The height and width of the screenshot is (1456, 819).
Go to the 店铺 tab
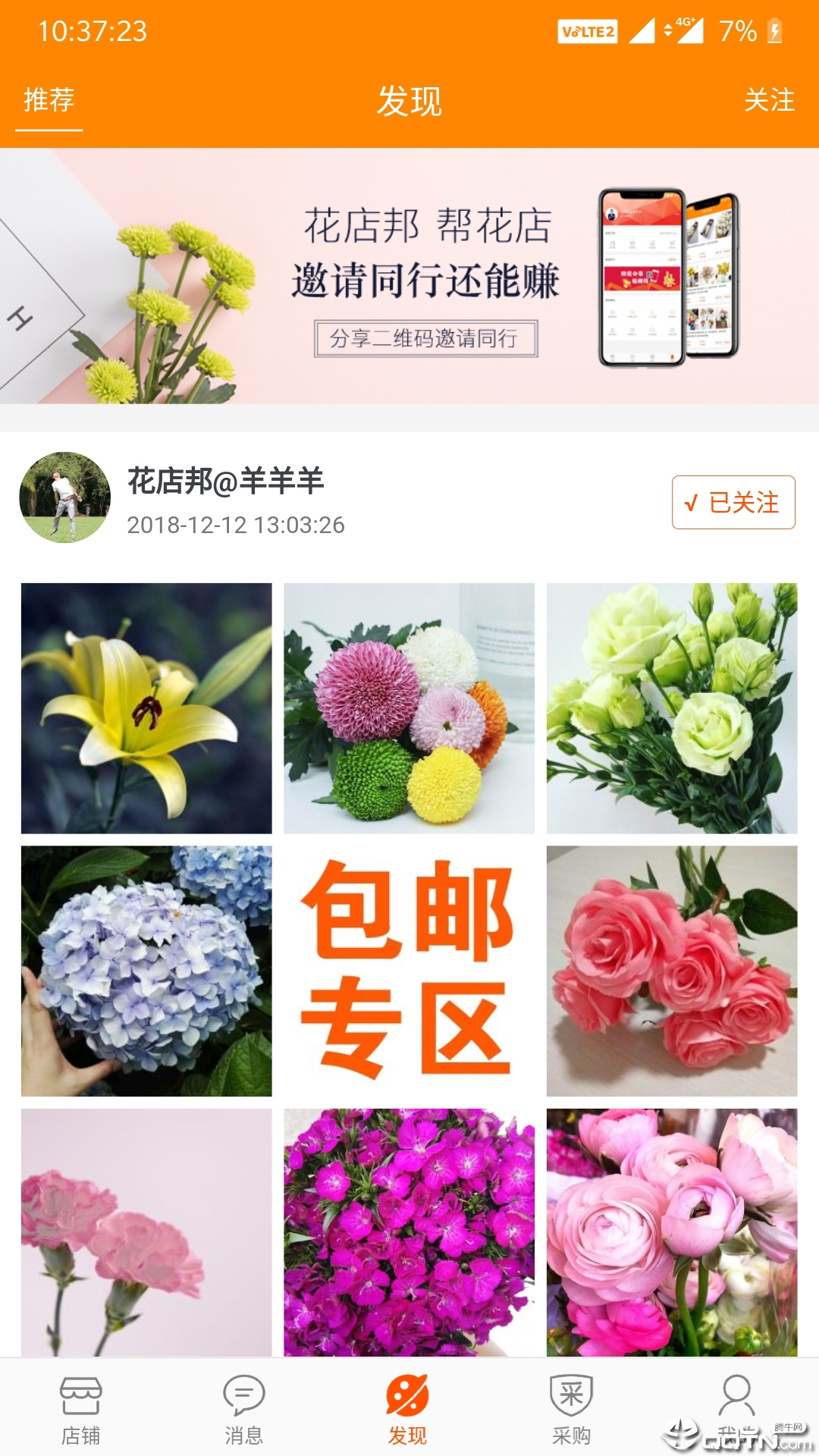click(80, 1409)
